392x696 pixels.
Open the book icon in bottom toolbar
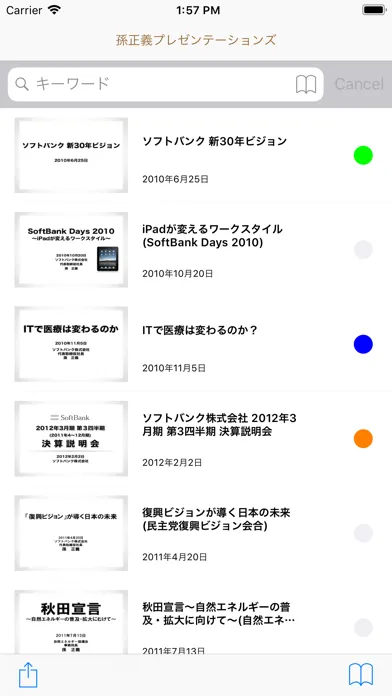click(x=360, y=675)
